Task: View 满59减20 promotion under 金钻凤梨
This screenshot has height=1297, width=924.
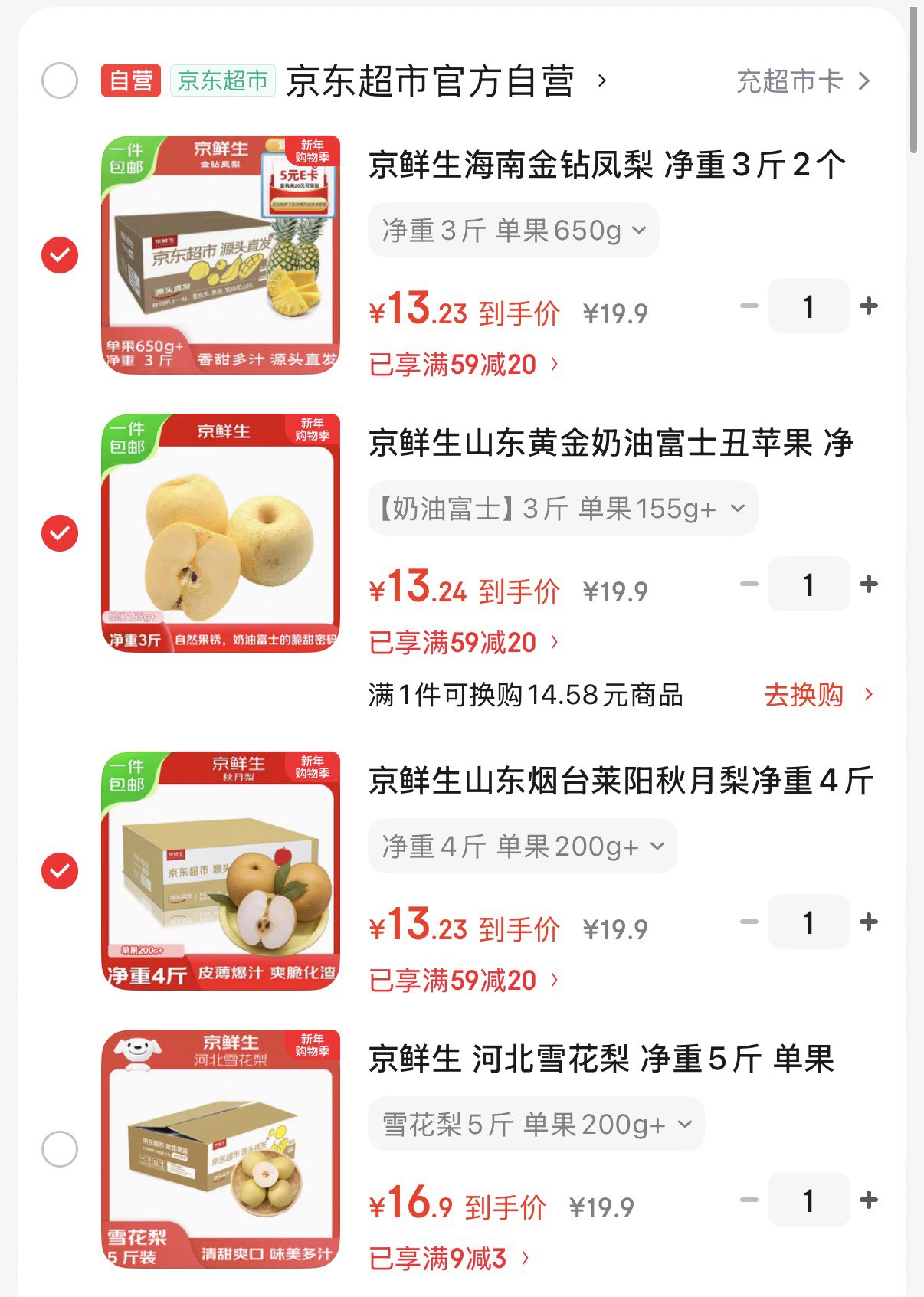Action: [463, 365]
